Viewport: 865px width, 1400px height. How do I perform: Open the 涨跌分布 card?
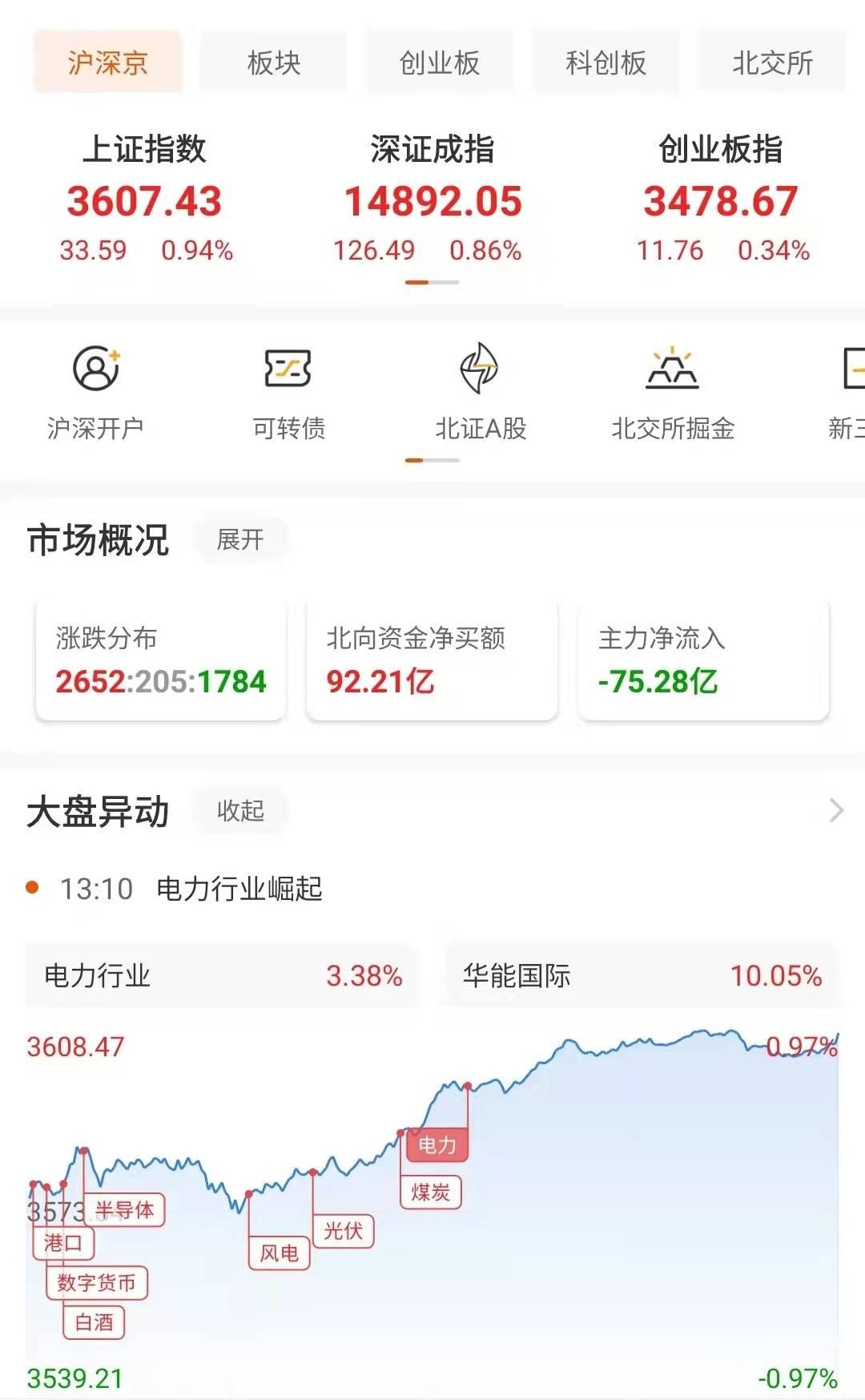pyautogui.click(x=161, y=661)
